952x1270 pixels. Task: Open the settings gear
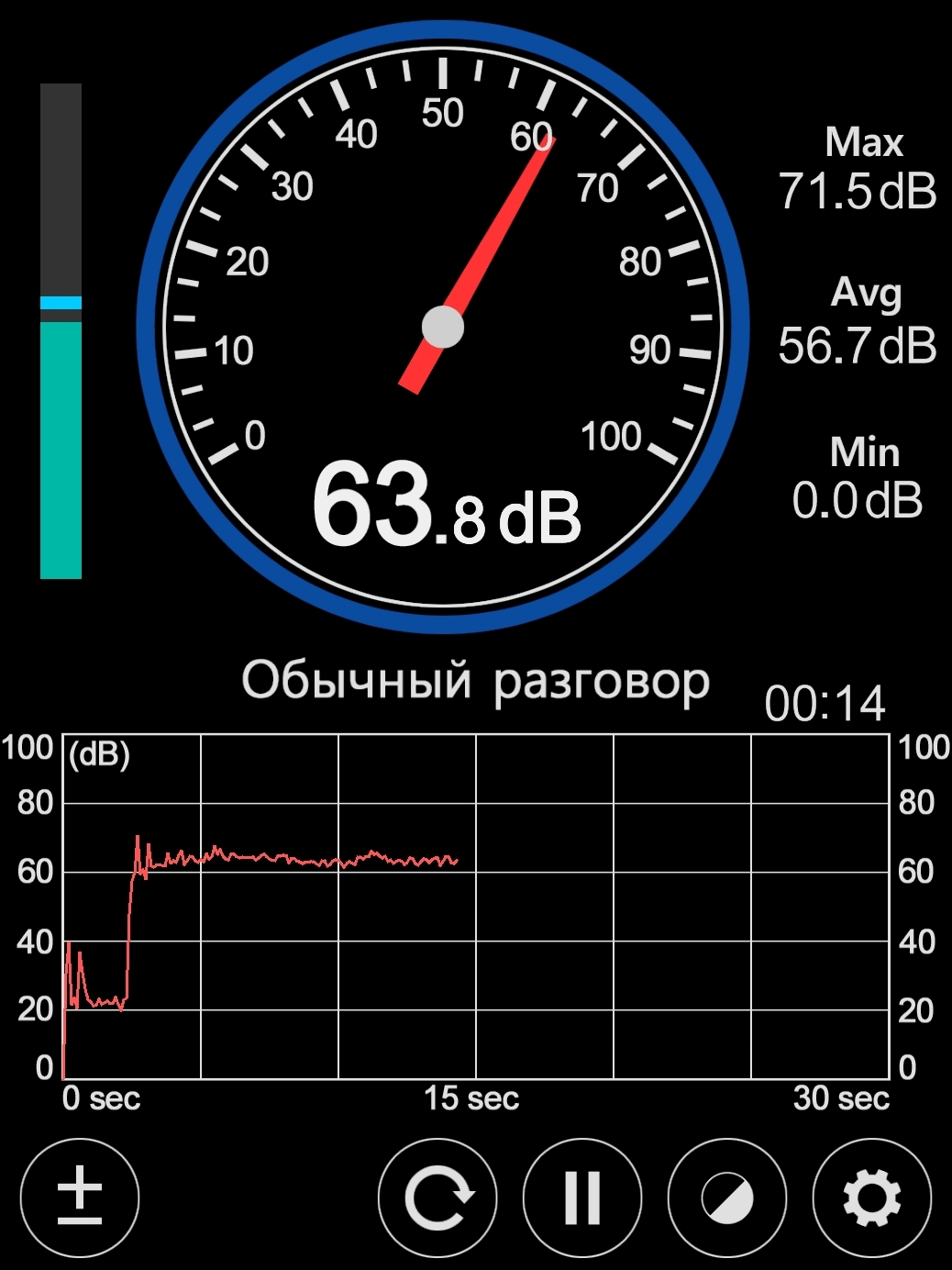(x=872, y=1198)
